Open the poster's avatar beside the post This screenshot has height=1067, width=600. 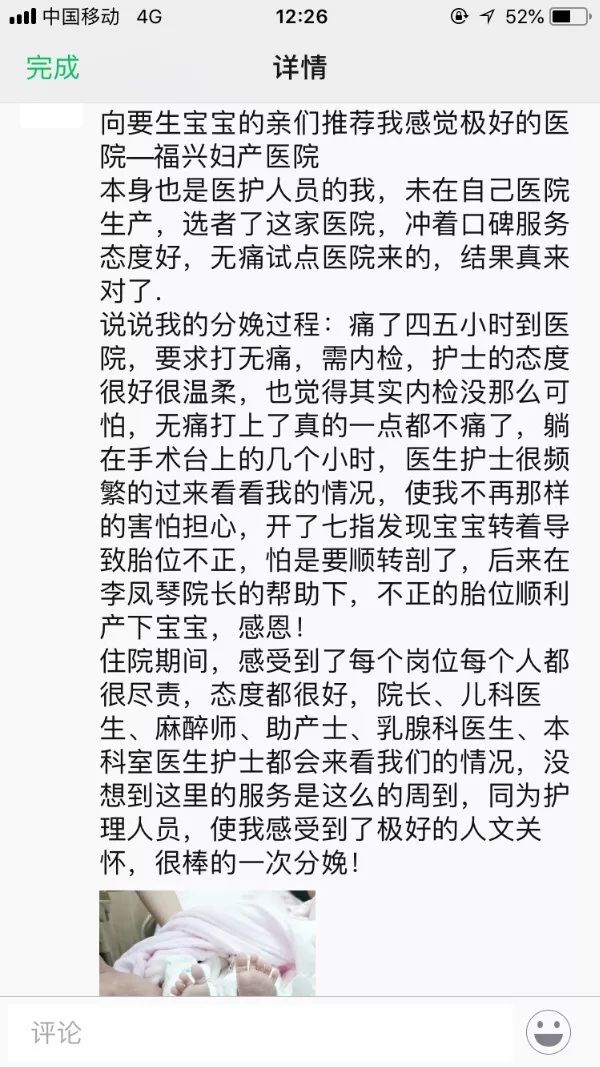point(52,115)
